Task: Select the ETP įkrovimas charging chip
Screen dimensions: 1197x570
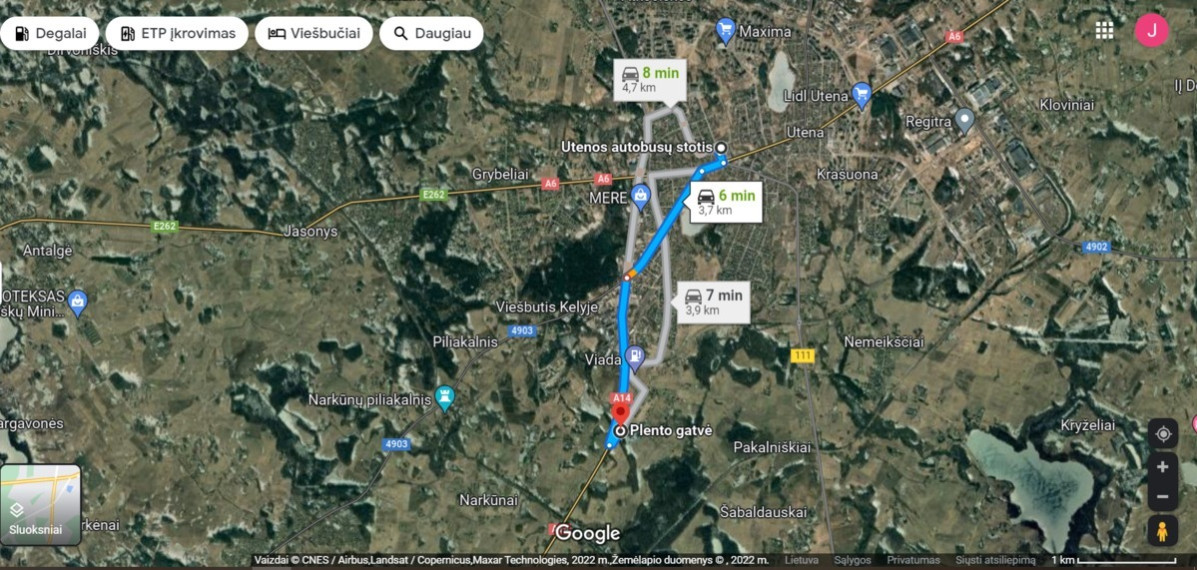Action: [177, 33]
